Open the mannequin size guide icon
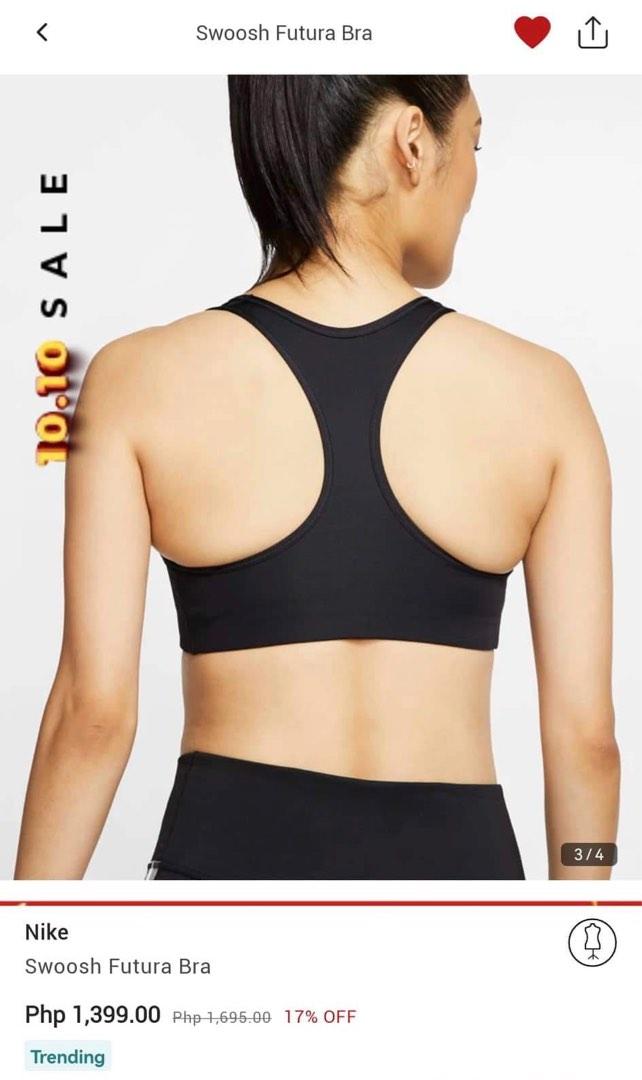This screenshot has height=1080, width=642. (592, 943)
